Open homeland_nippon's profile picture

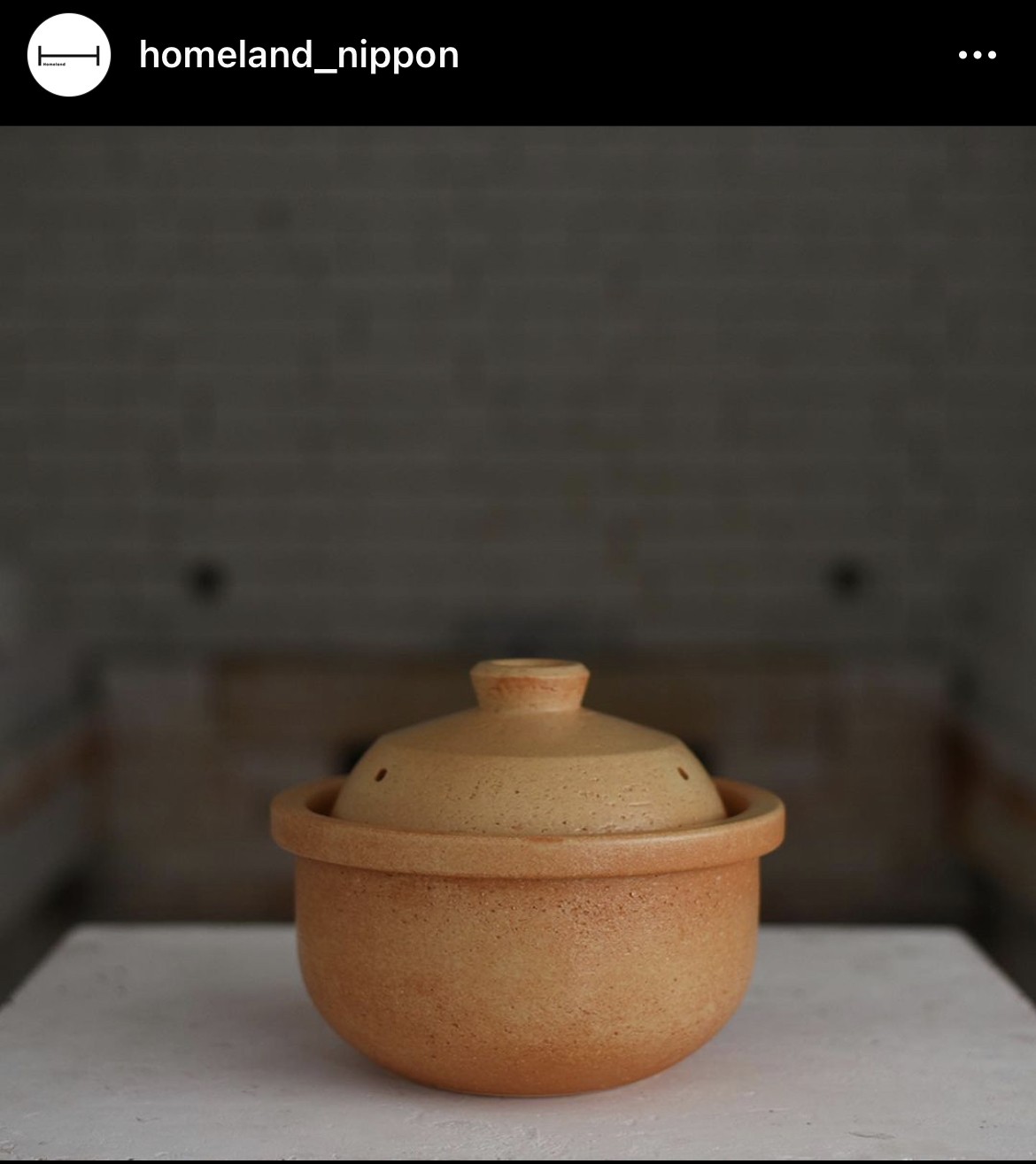click(69, 55)
